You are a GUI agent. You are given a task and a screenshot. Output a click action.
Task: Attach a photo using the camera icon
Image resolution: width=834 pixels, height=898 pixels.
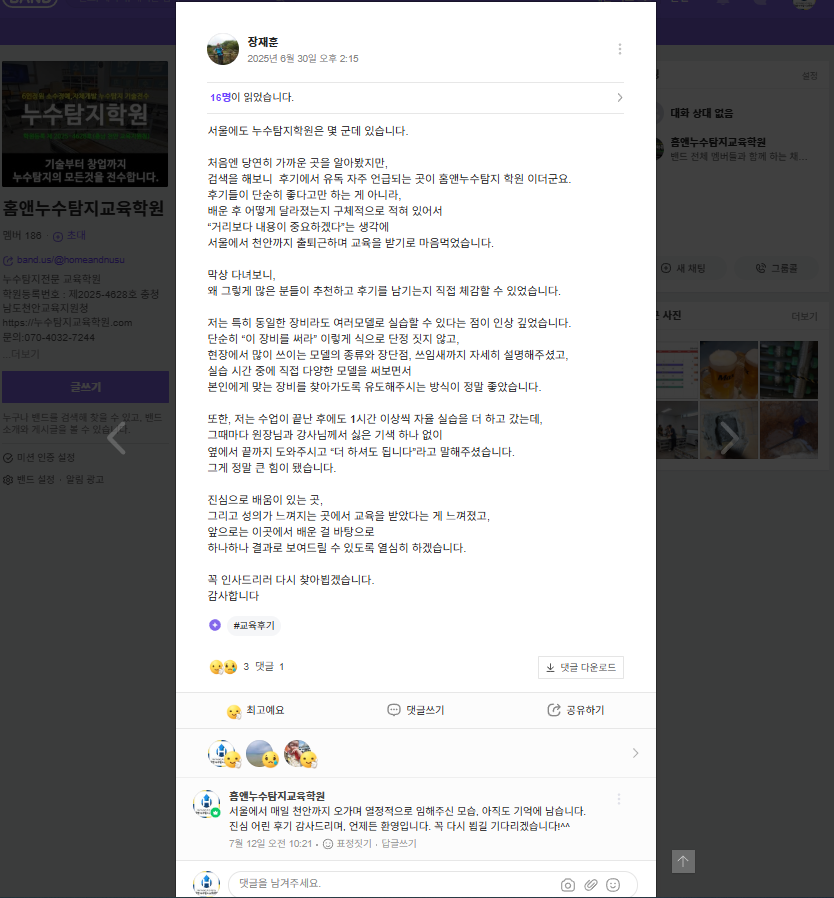(567, 885)
